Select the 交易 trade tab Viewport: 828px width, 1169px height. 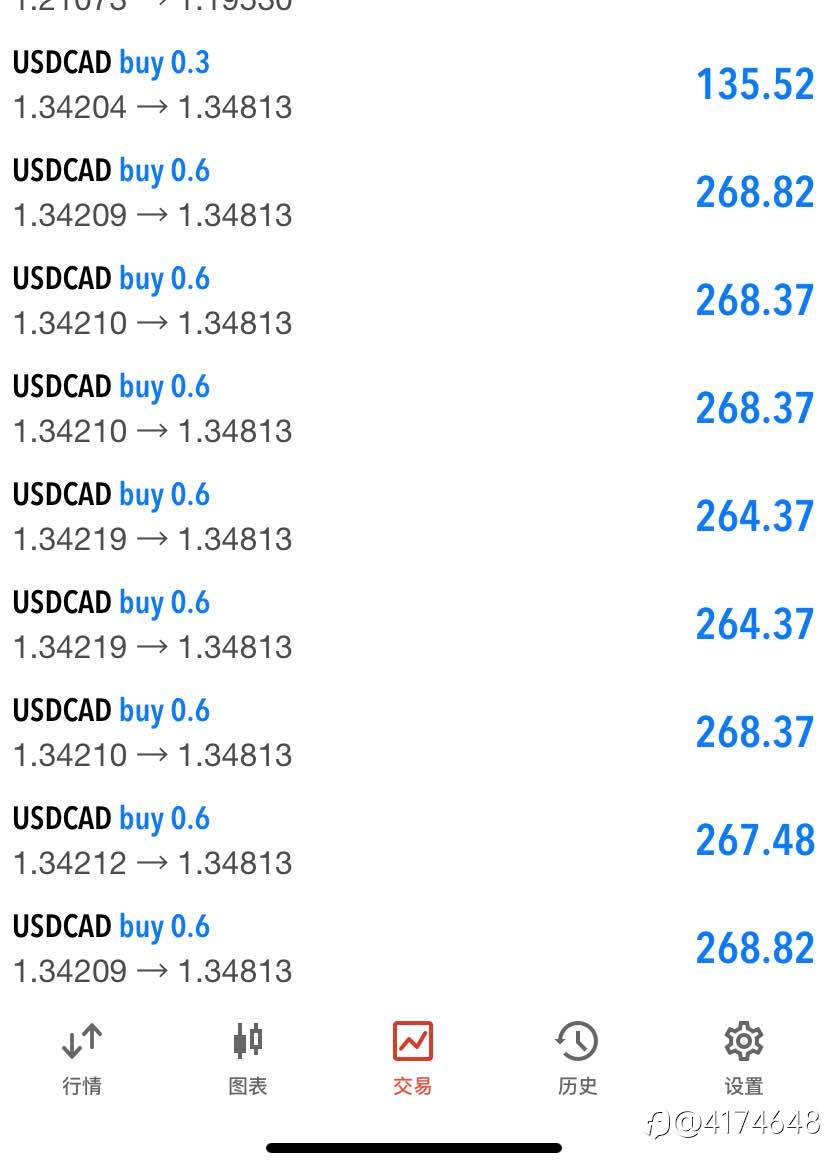(412, 1057)
